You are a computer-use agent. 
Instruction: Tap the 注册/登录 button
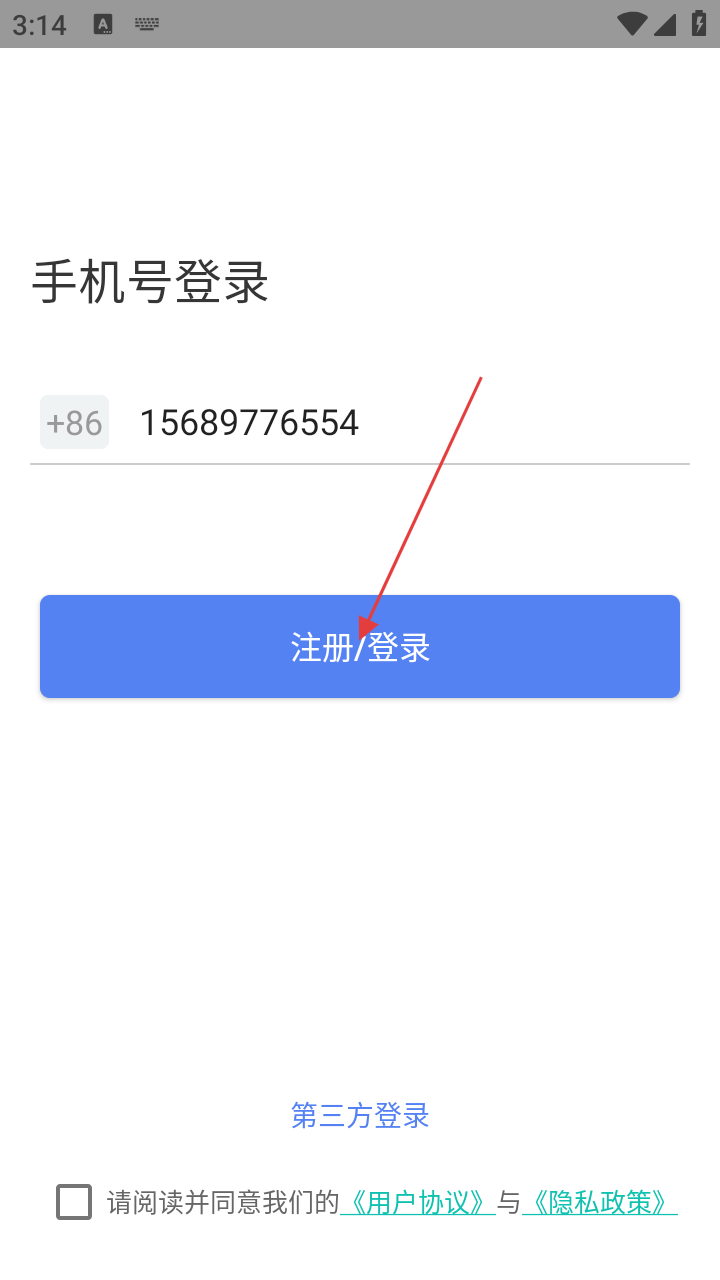point(360,646)
